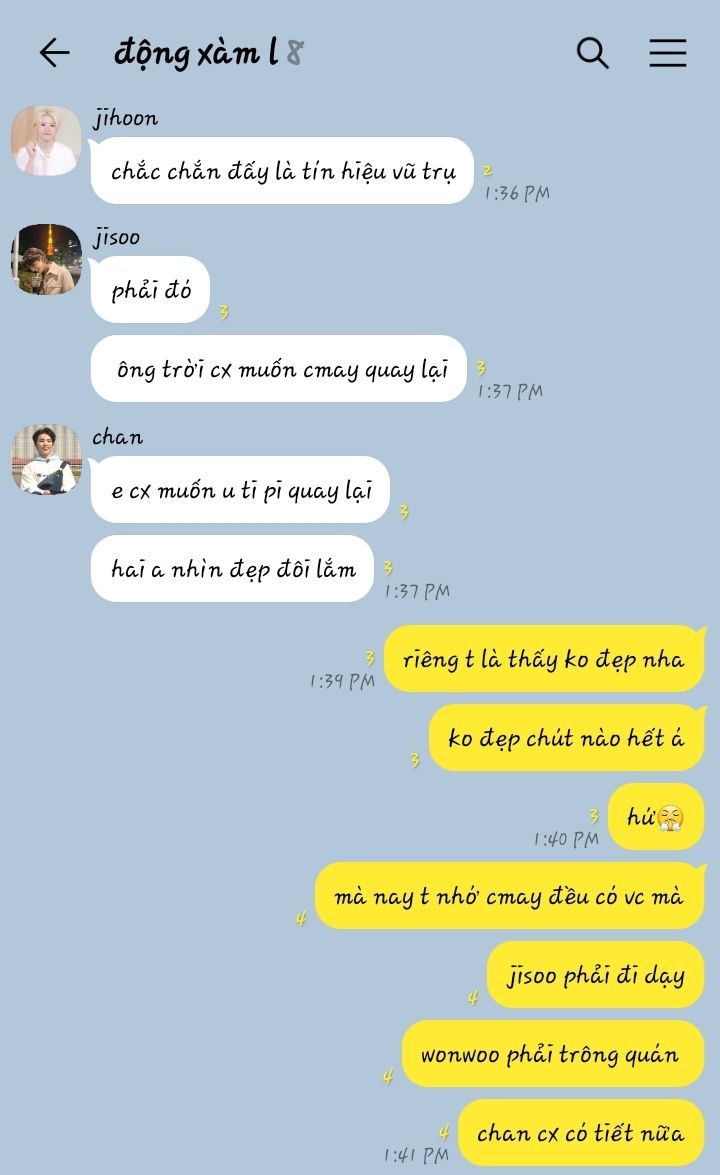View jisoo's profile avatar
The height and width of the screenshot is (1175, 720).
coord(46,259)
